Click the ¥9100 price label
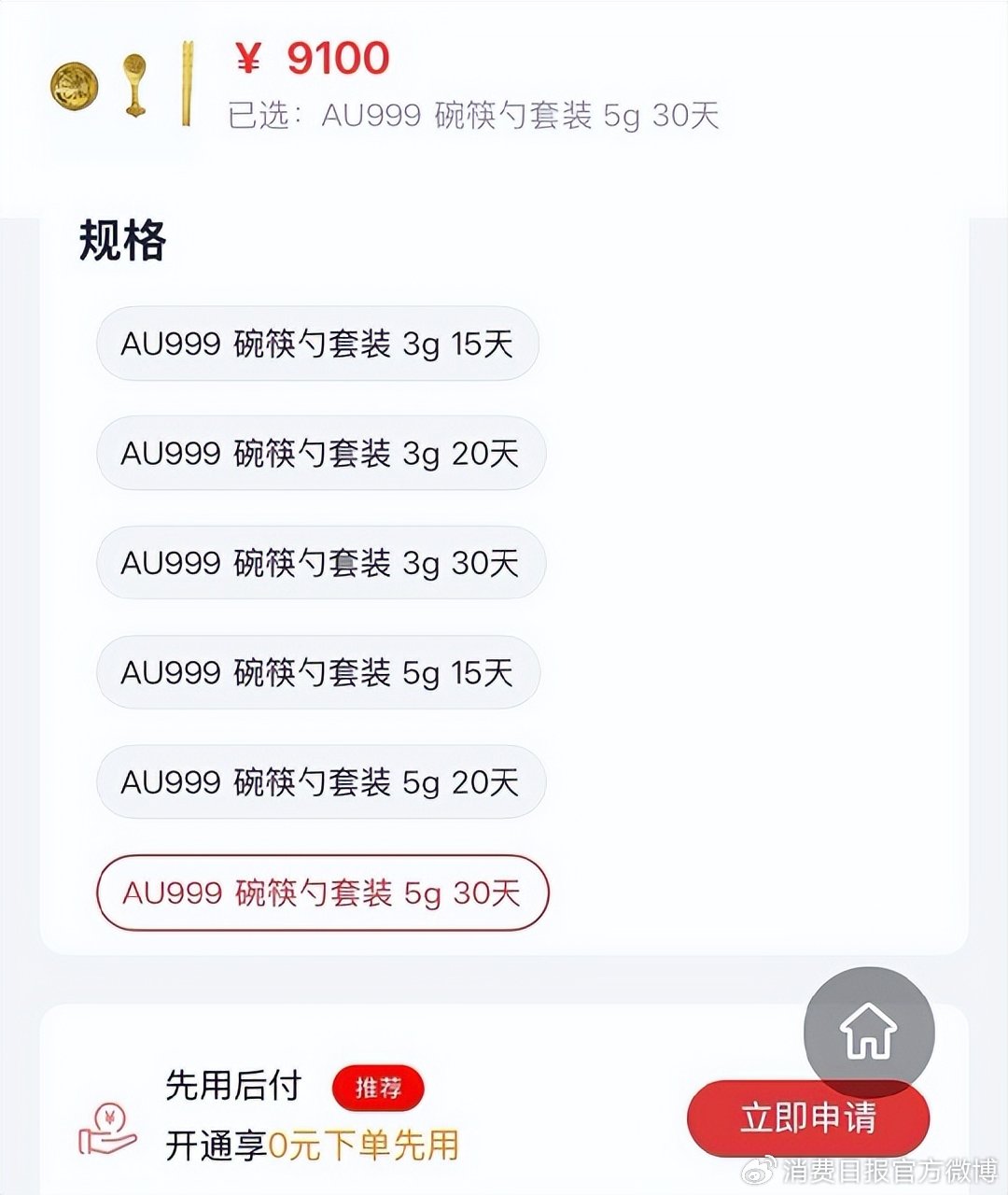The width and height of the screenshot is (1008, 1195). point(313,58)
